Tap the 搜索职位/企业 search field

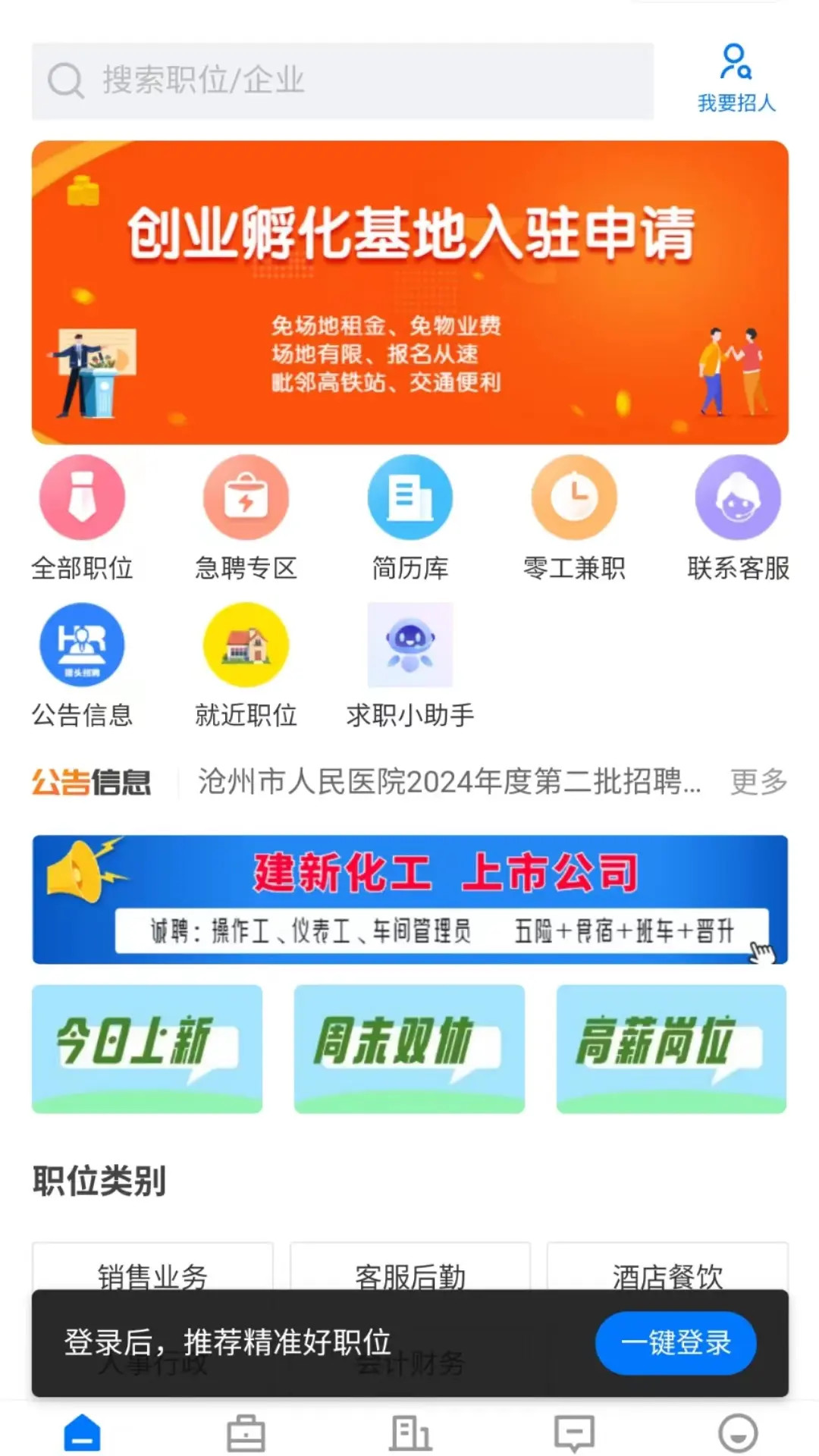coord(341,80)
